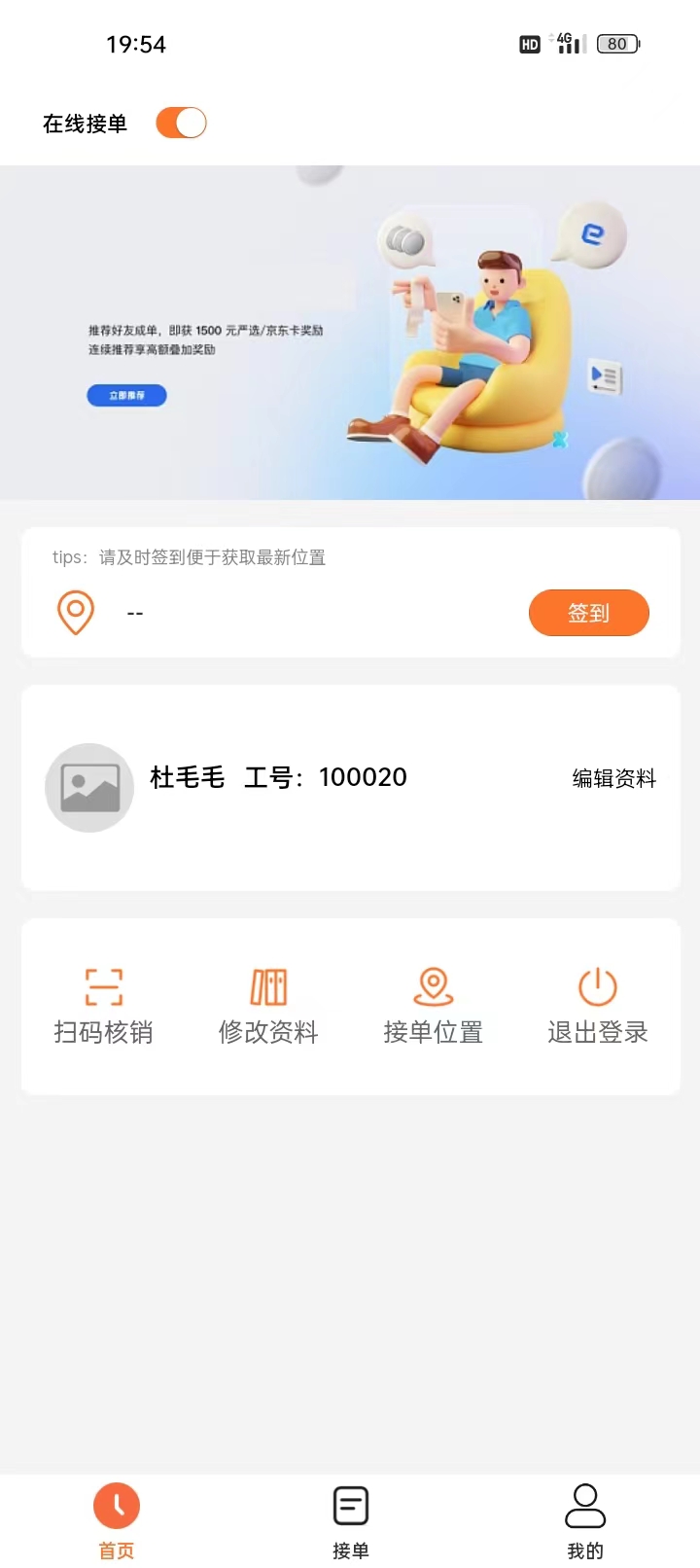Viewport: 700px width, 1568px height.
Task: Tap the 修改资料 edit profile icon
Action: click(x=268, y=986)
